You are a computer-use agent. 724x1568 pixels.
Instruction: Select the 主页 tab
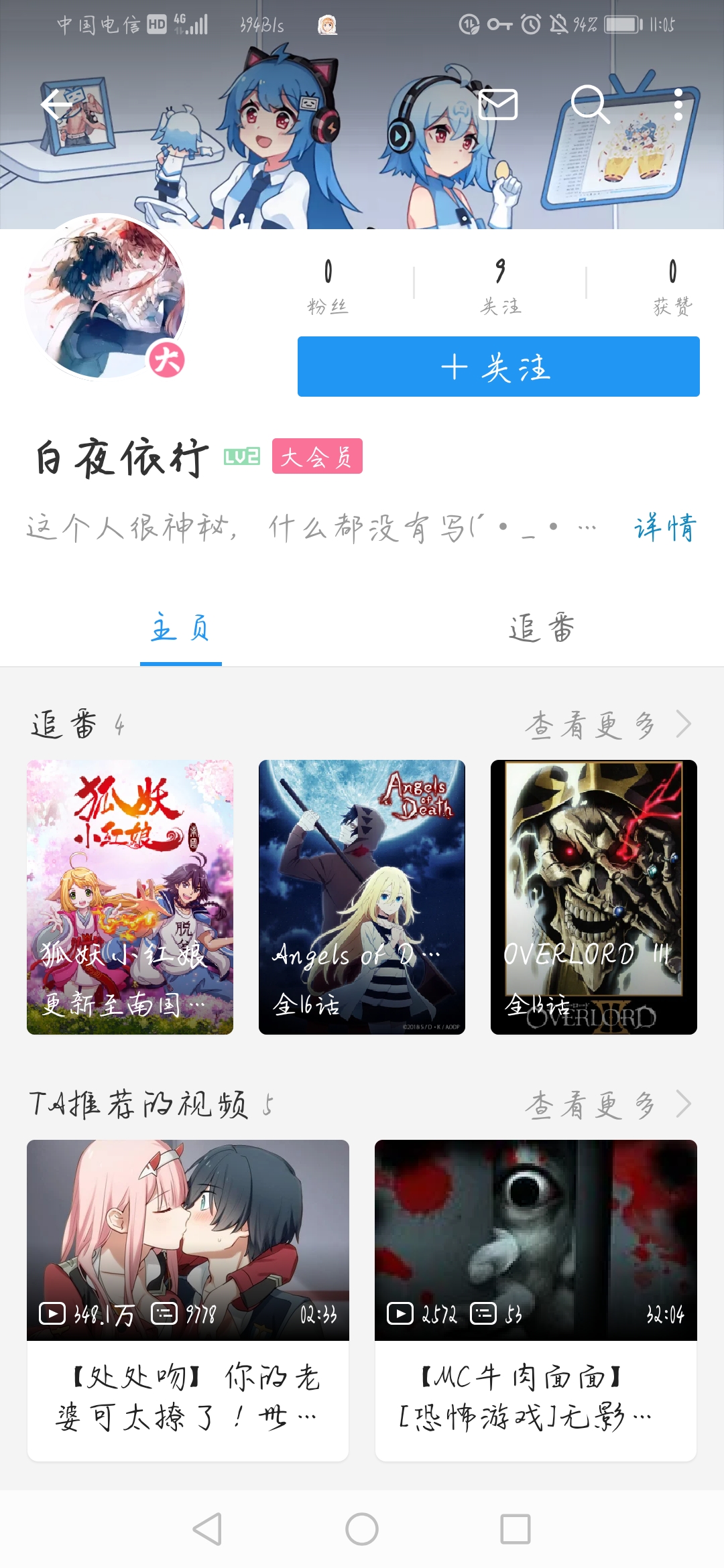click(180, 629)
